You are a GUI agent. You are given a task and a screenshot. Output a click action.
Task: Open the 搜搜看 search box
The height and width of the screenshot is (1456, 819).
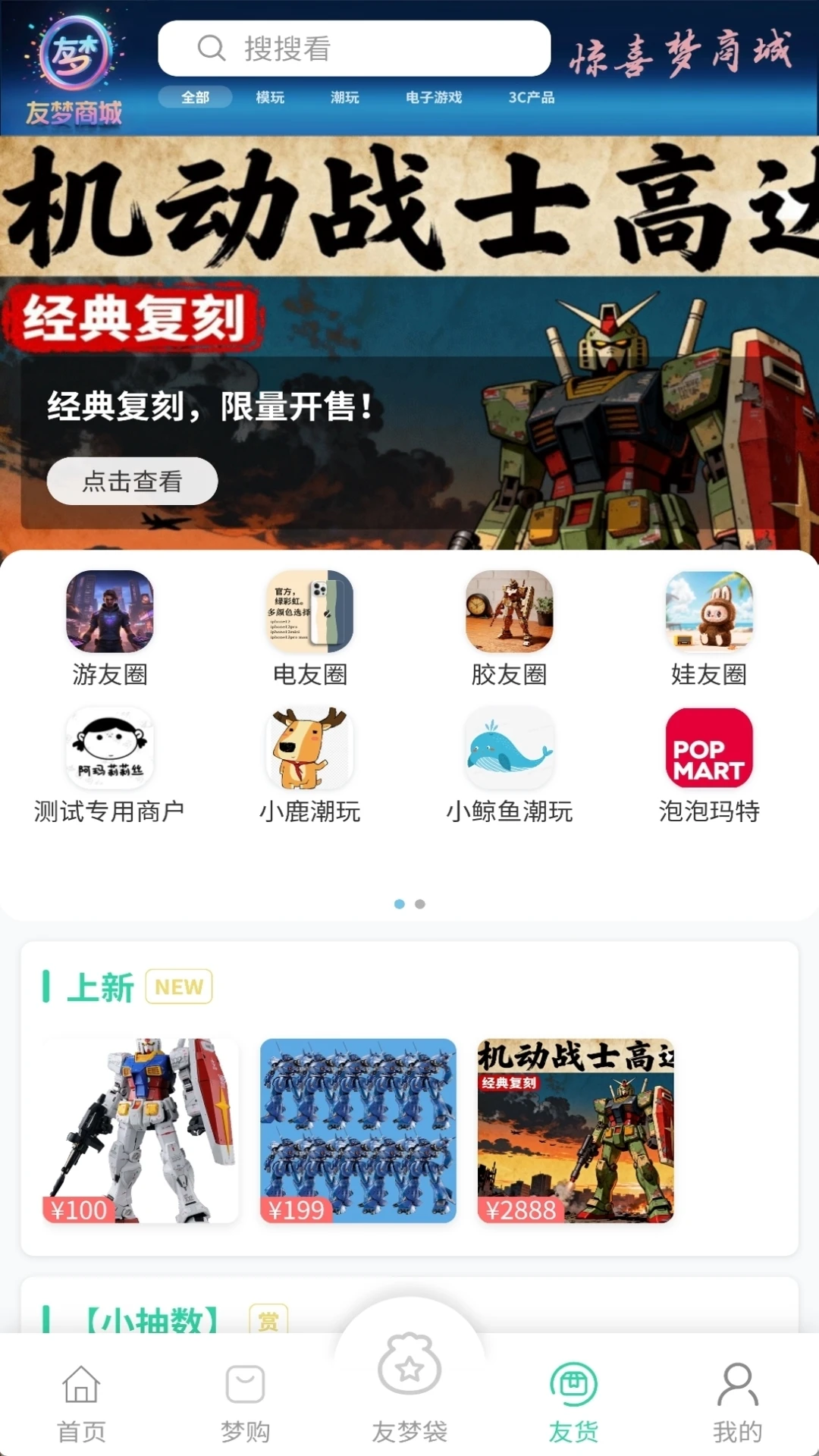[353, 49]
